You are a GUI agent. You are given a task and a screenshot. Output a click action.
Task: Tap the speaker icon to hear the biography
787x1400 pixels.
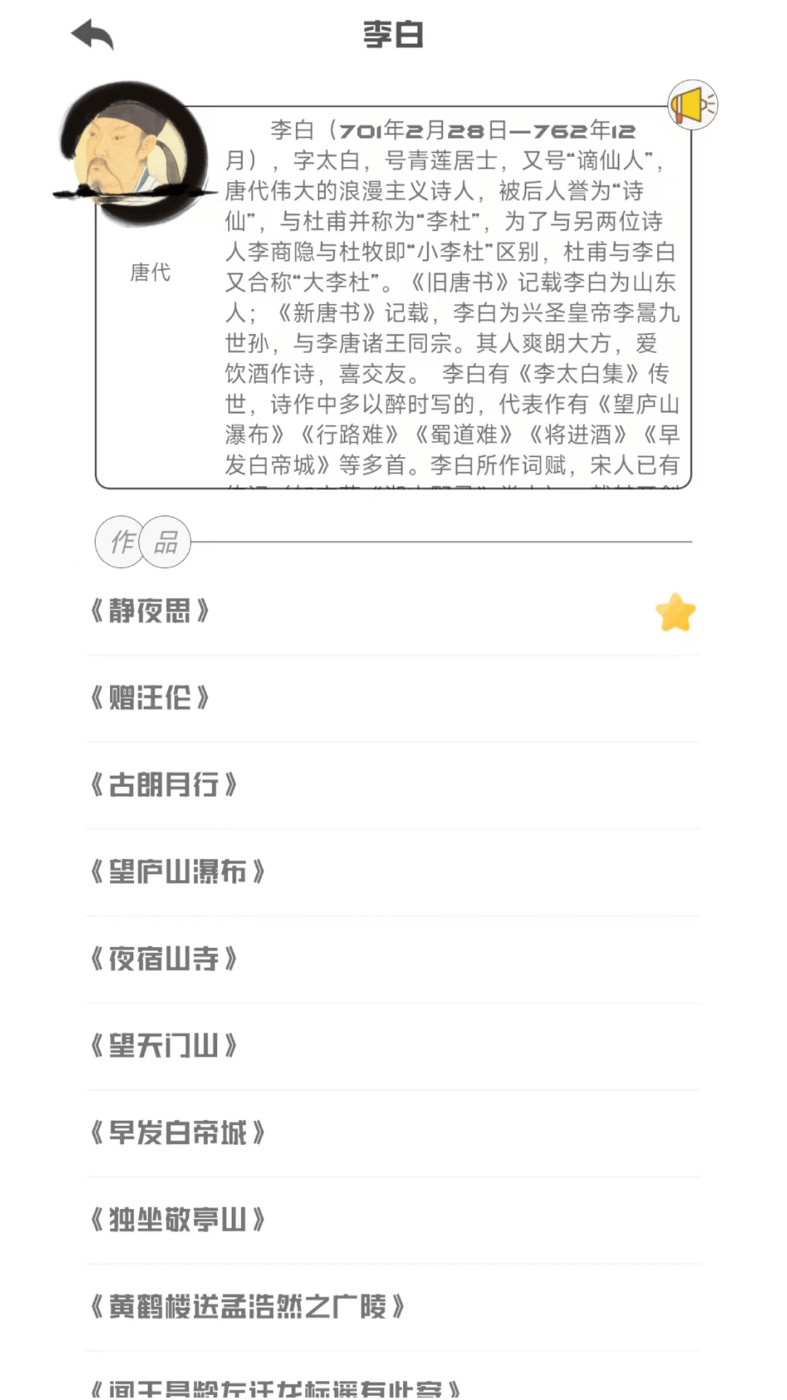692,105
